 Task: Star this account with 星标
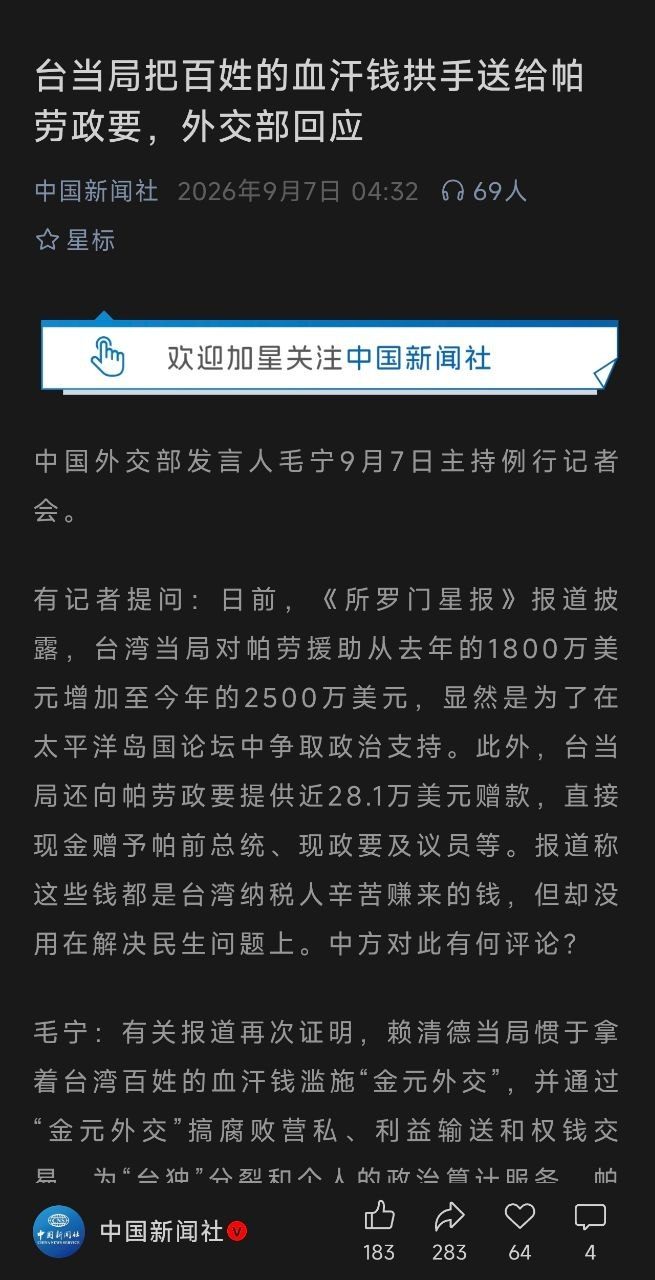point(75,240)
